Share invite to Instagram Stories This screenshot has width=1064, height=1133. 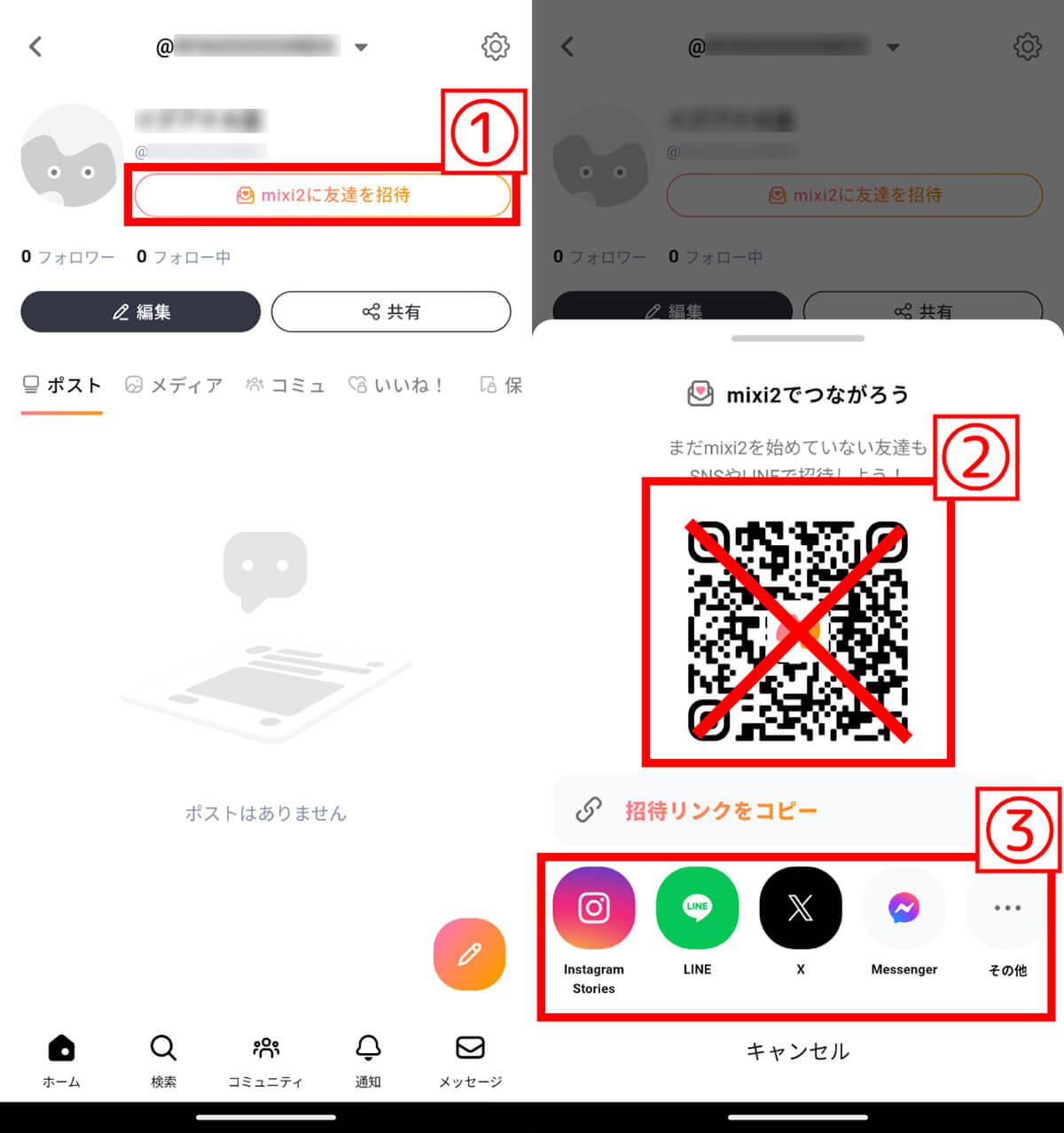[593, 909]
